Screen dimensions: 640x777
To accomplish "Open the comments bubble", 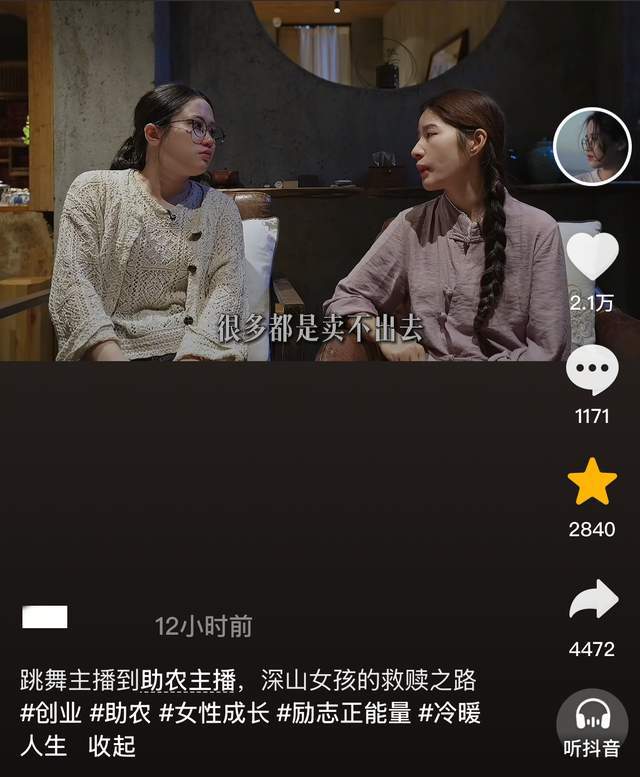I will (592, 371).
